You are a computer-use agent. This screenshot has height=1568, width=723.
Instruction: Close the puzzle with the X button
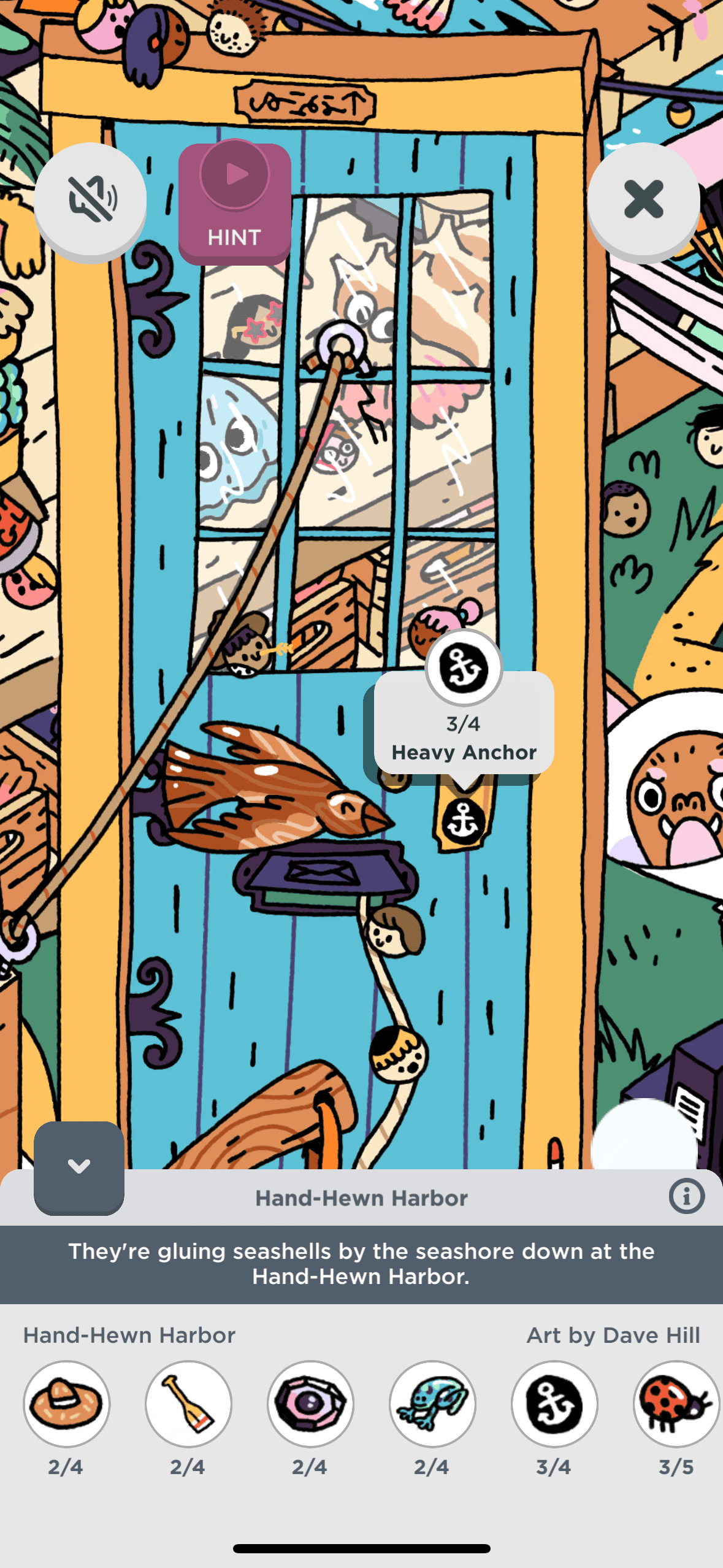[643, 199]
